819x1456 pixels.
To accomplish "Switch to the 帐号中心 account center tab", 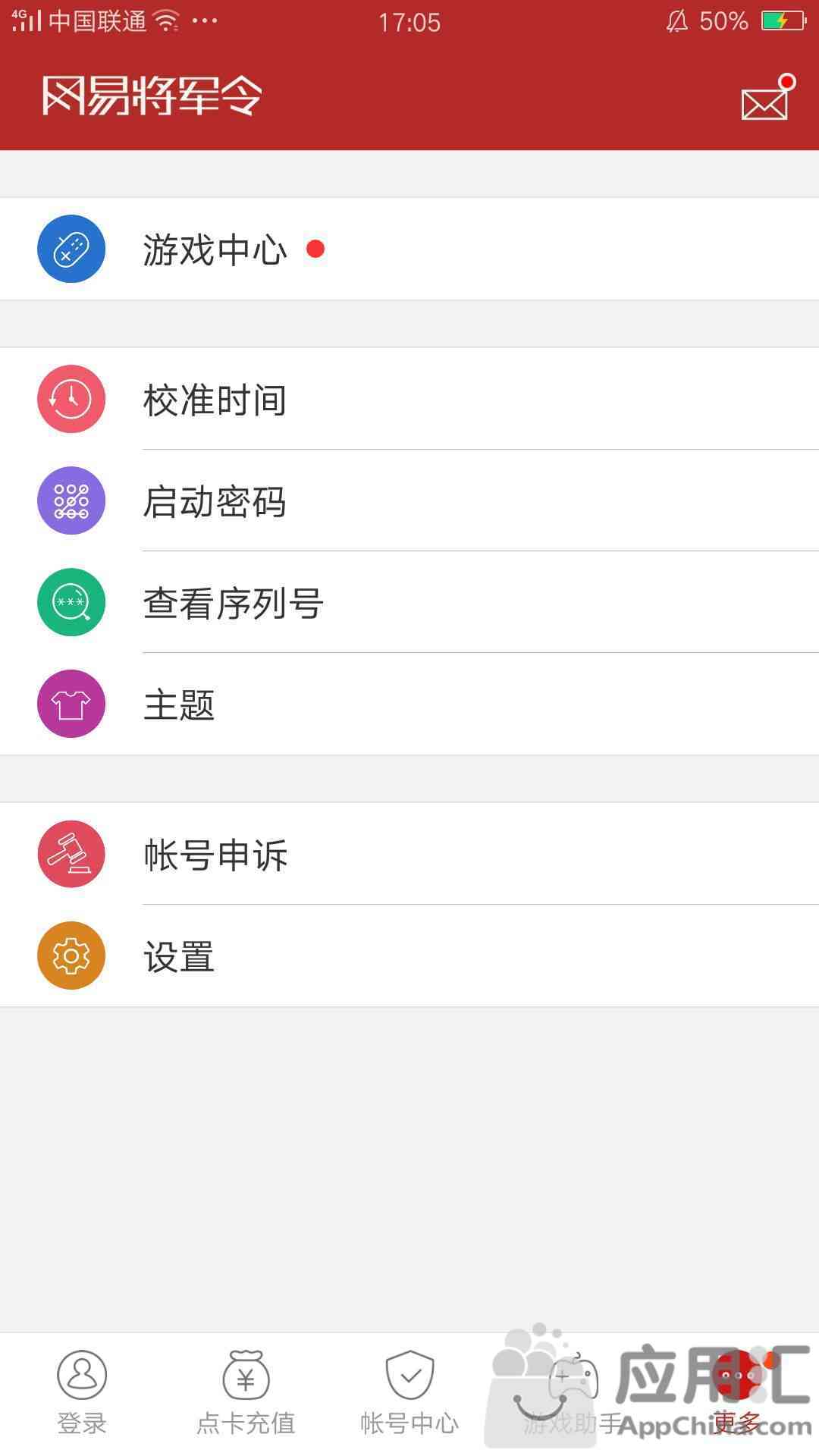I will click(x=409, y=1394).
